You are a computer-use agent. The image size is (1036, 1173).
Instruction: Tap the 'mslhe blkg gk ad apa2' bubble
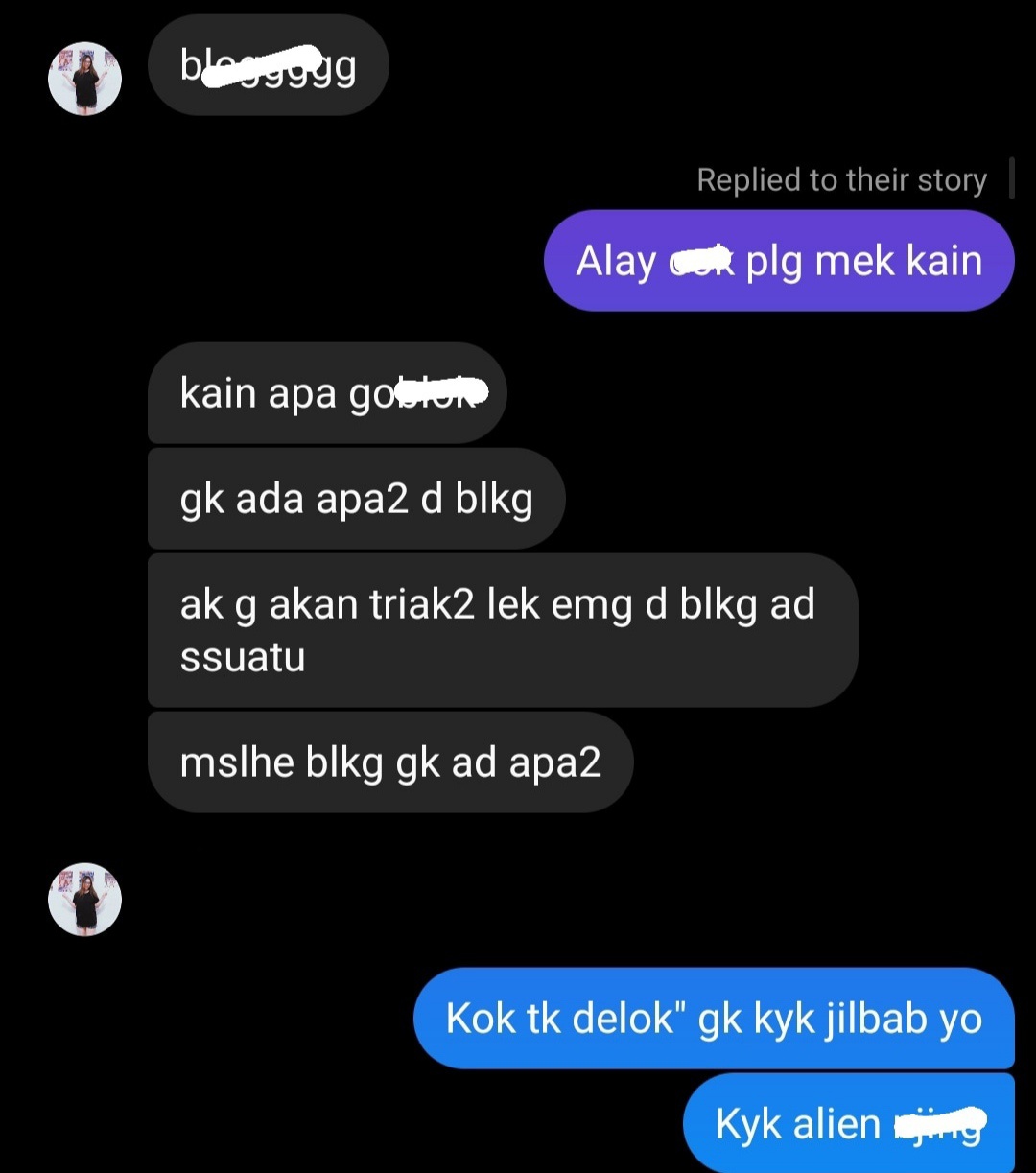pos(389,761)
